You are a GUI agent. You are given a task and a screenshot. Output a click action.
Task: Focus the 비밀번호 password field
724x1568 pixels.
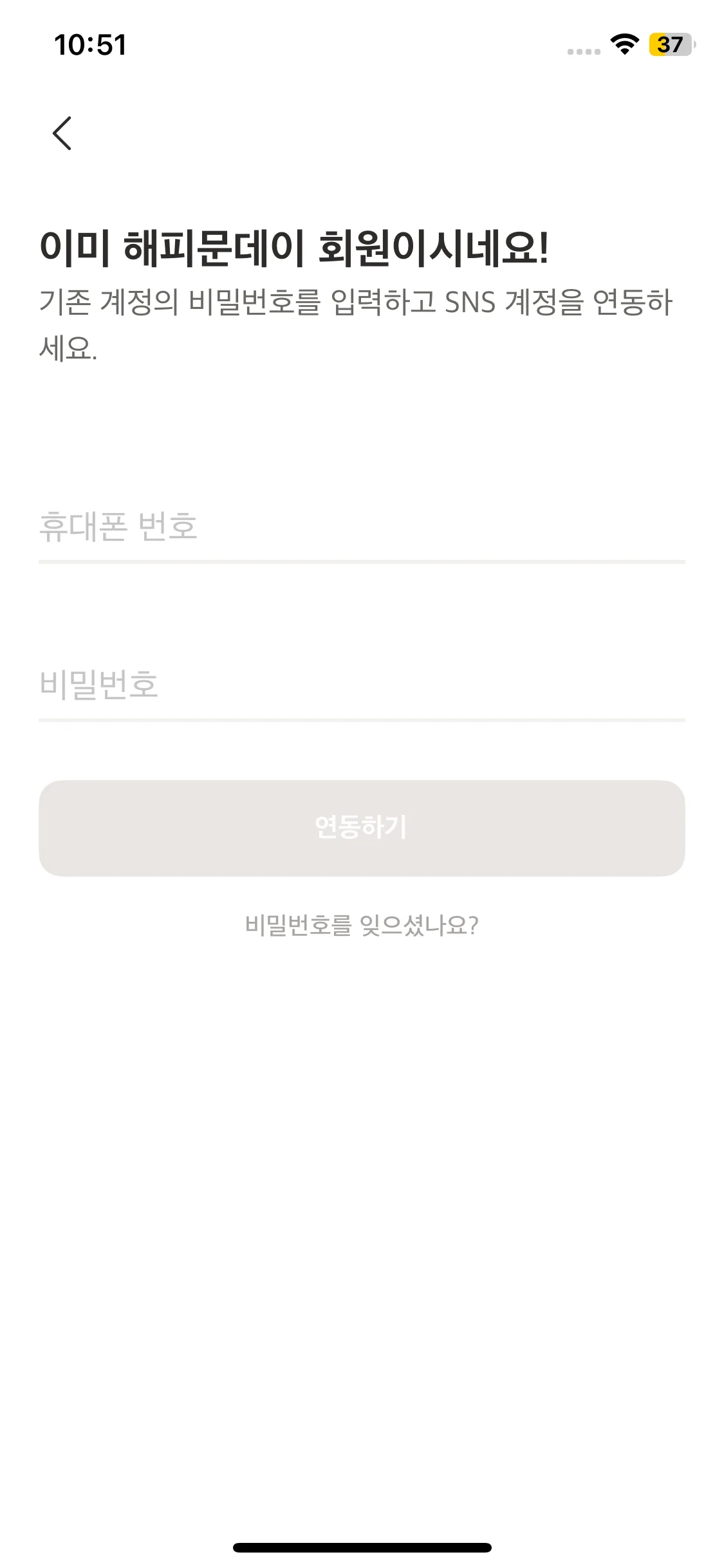tap(360, 684)
